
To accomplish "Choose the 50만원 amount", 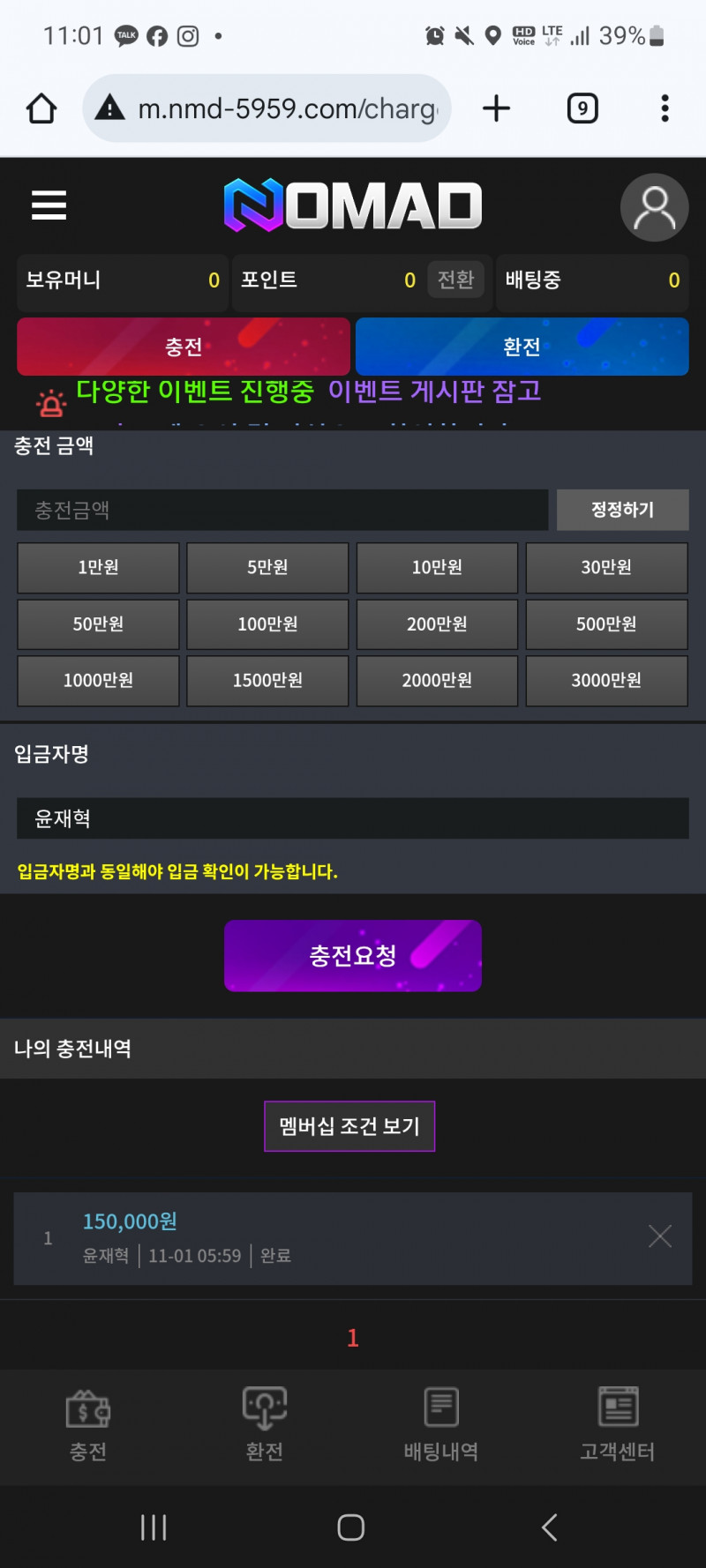I will tap(98, 624).
